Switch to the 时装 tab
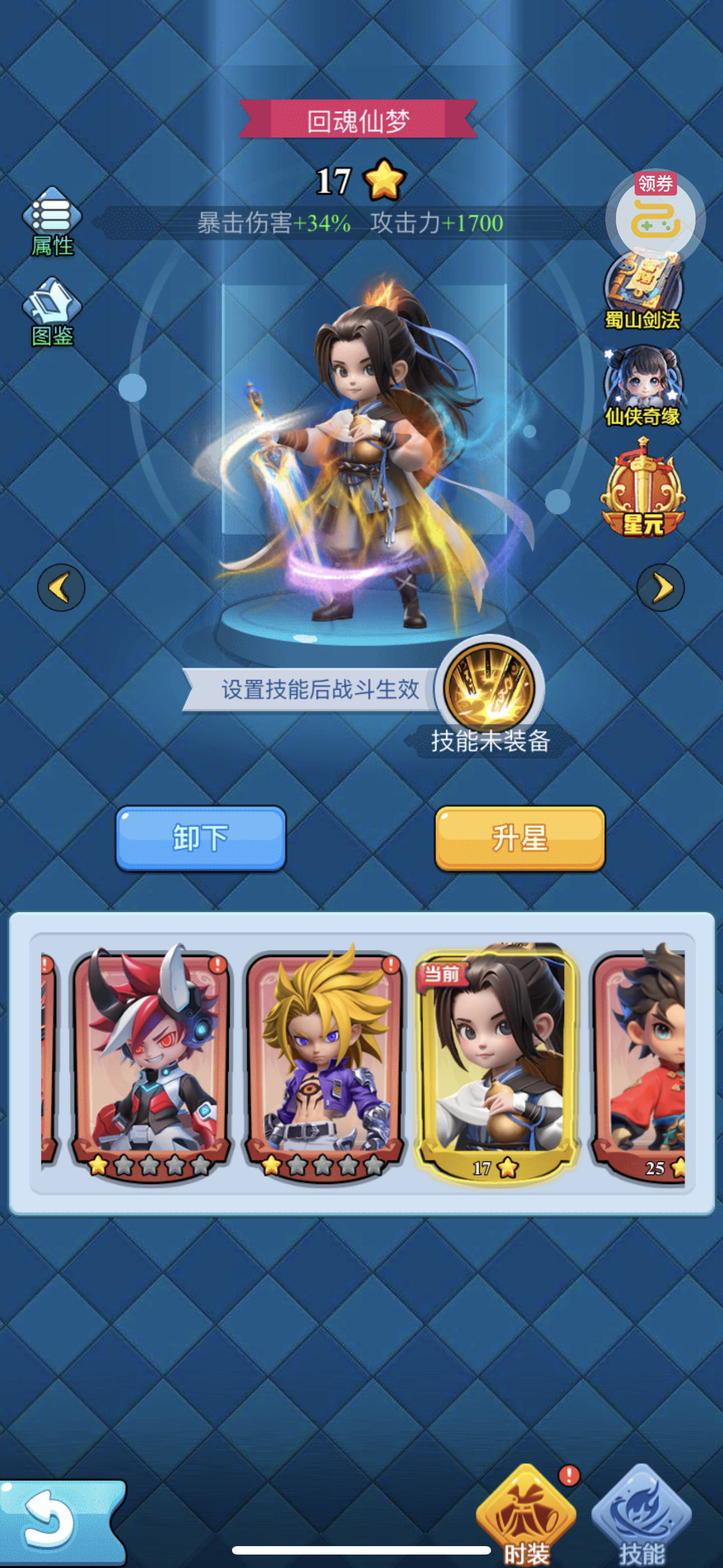This screenshot has width=723, height=1568. [526, 1516]
